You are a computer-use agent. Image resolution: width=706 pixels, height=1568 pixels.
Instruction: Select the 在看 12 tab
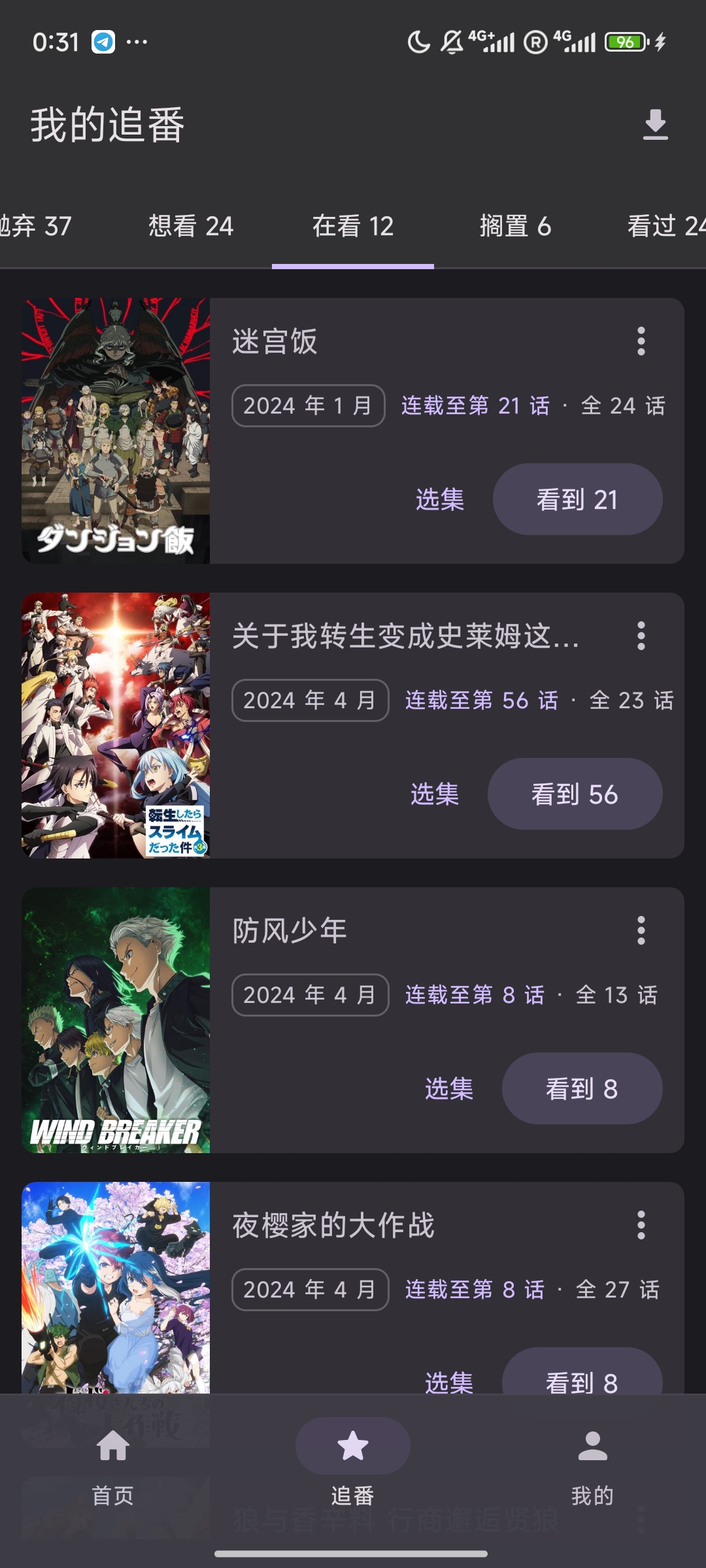coord(353,226)
